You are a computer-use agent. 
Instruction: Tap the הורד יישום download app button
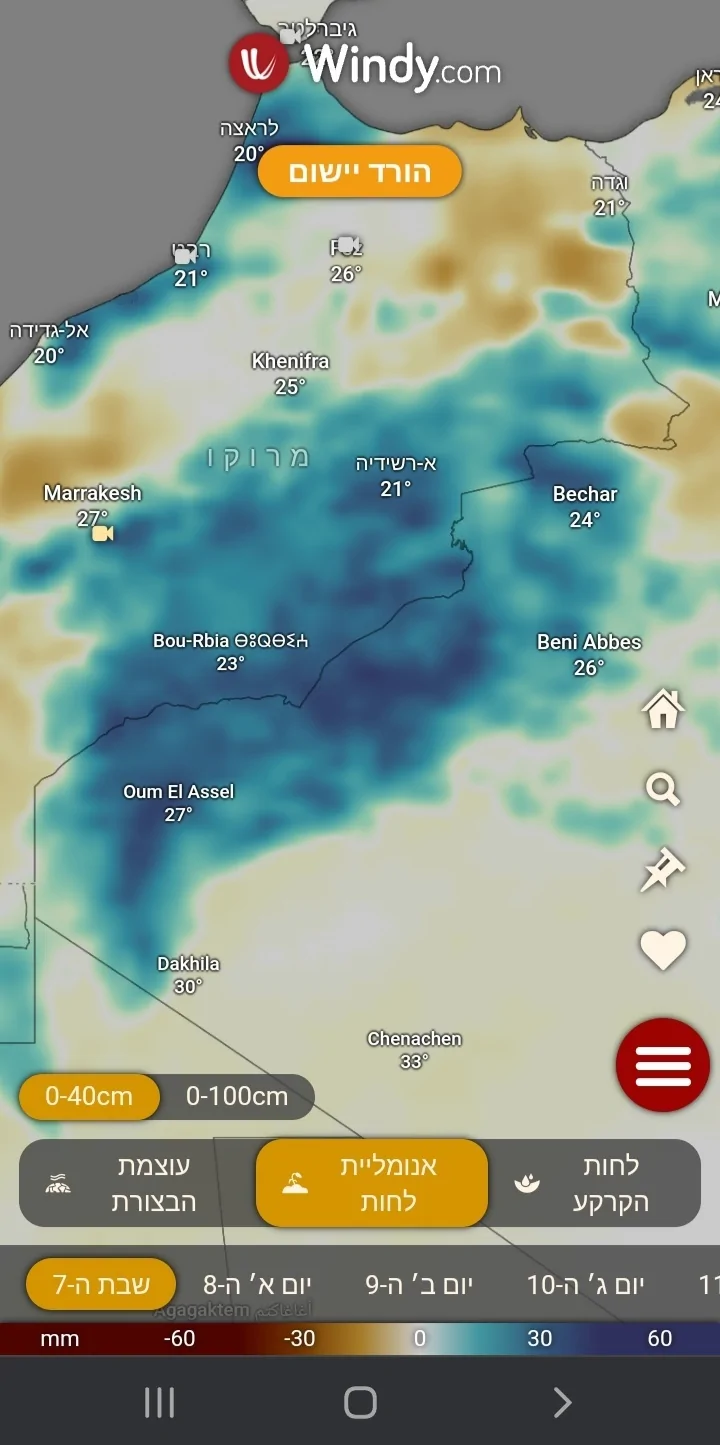click(360, 172)
